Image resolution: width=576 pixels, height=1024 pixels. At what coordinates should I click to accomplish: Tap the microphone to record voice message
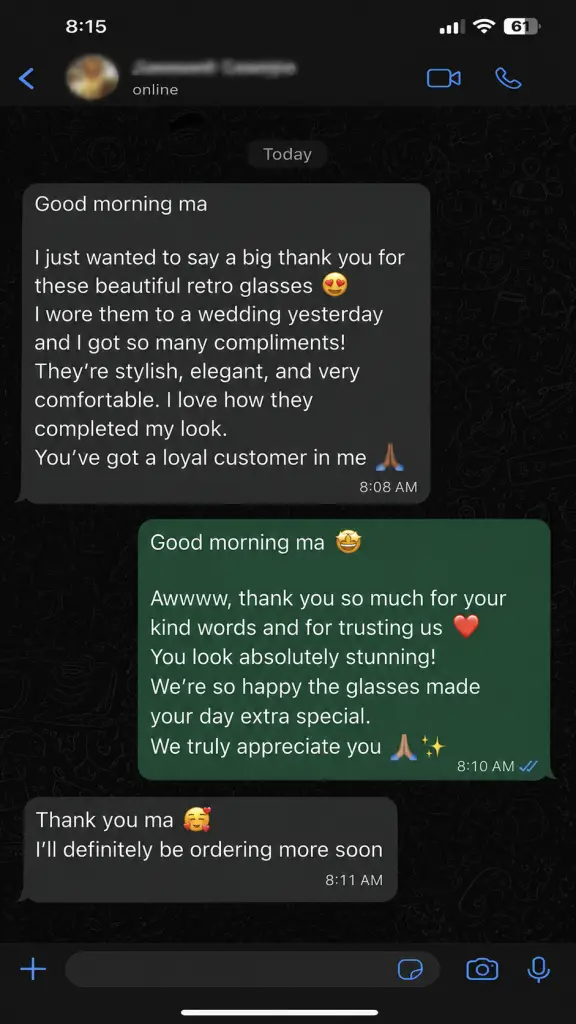[x=539, y=970]
